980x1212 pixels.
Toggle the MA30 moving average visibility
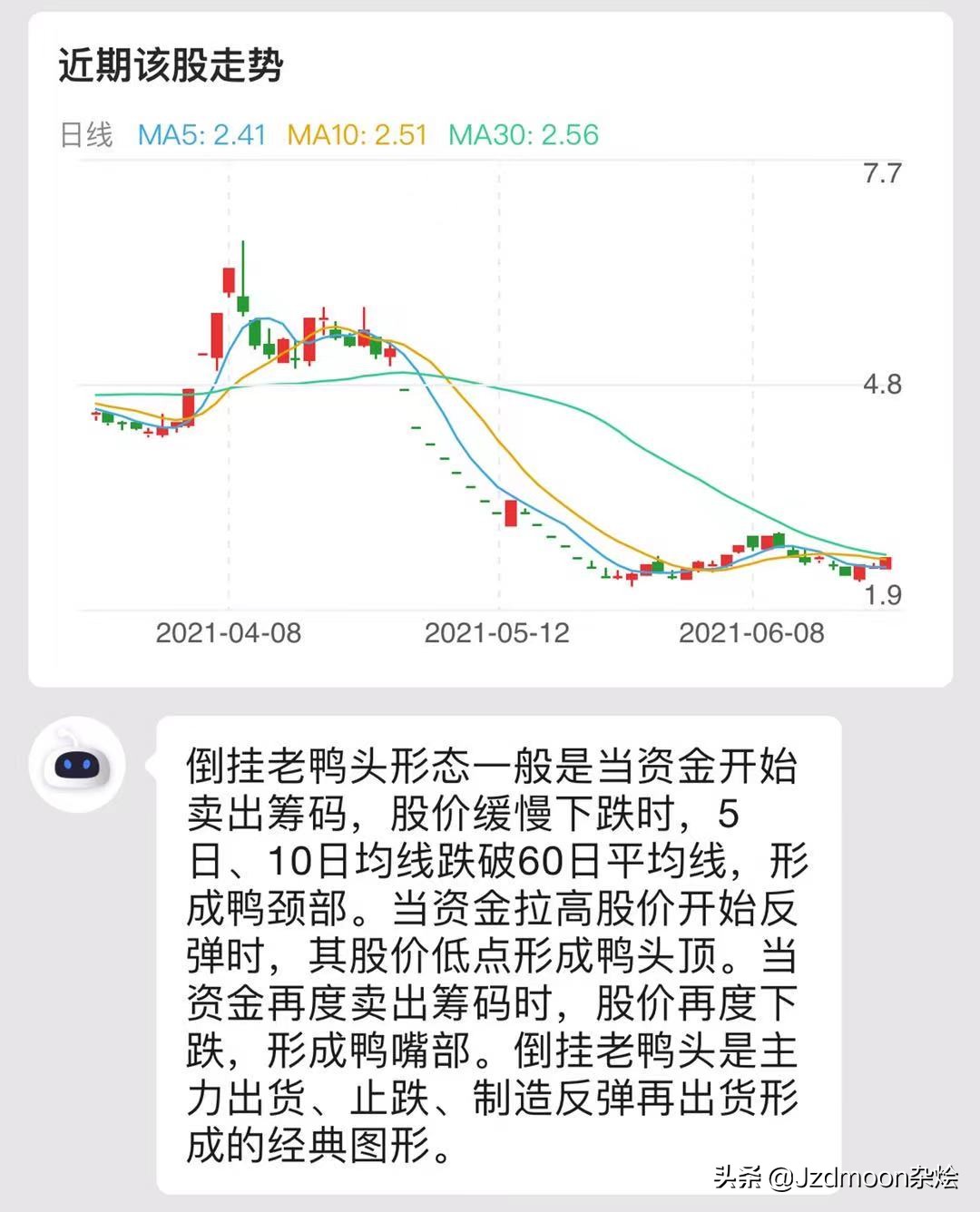pos(523,133)
